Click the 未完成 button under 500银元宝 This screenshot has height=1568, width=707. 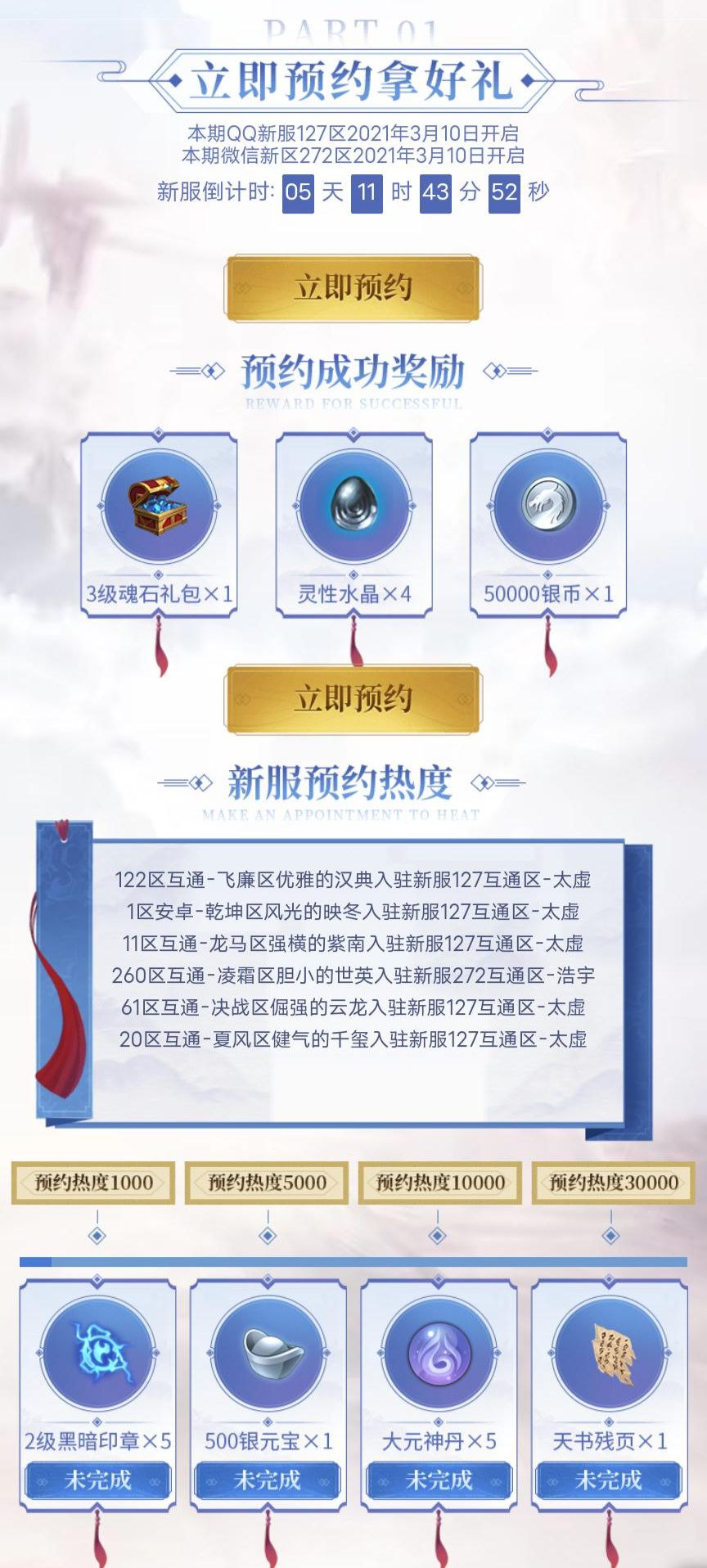pos(268,1480)
